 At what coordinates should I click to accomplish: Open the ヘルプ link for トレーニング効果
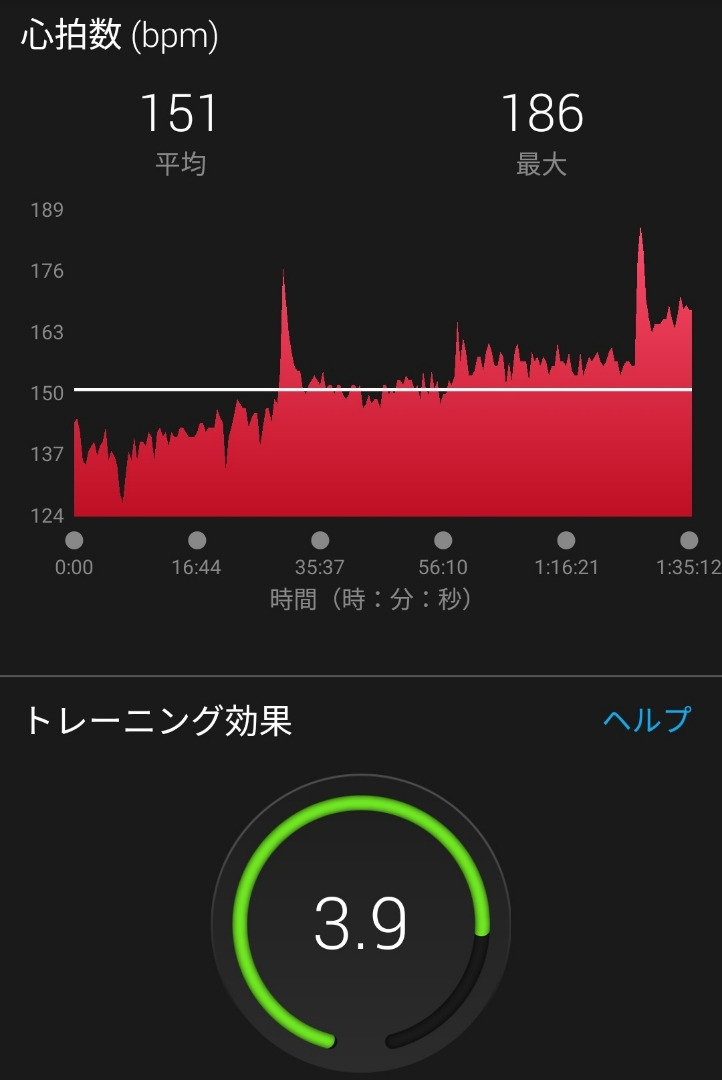pos(646,720)
